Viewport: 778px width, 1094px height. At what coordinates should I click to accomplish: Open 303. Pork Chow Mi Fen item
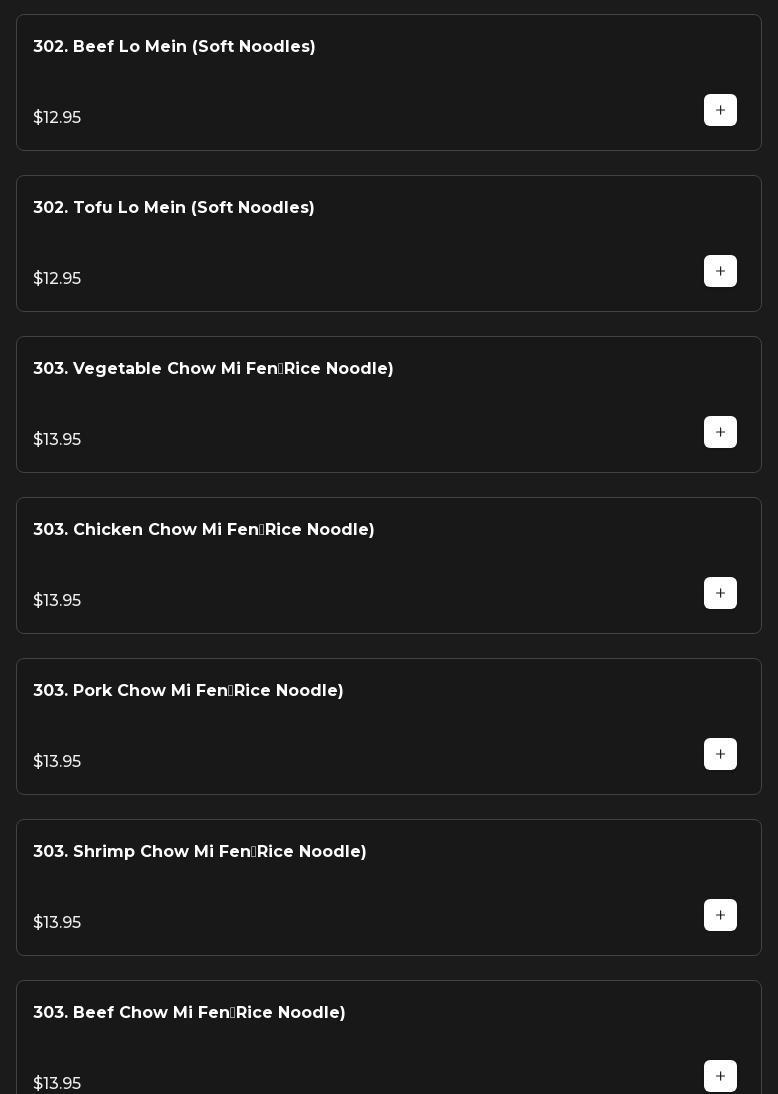[188, 691]
